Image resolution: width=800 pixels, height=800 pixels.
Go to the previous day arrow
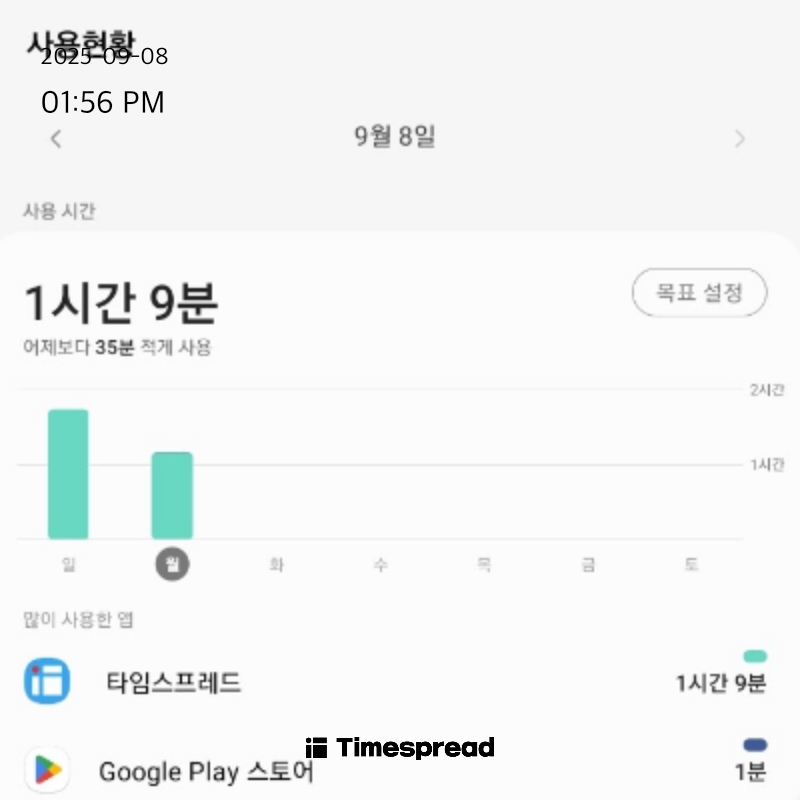tap(56, 139)
